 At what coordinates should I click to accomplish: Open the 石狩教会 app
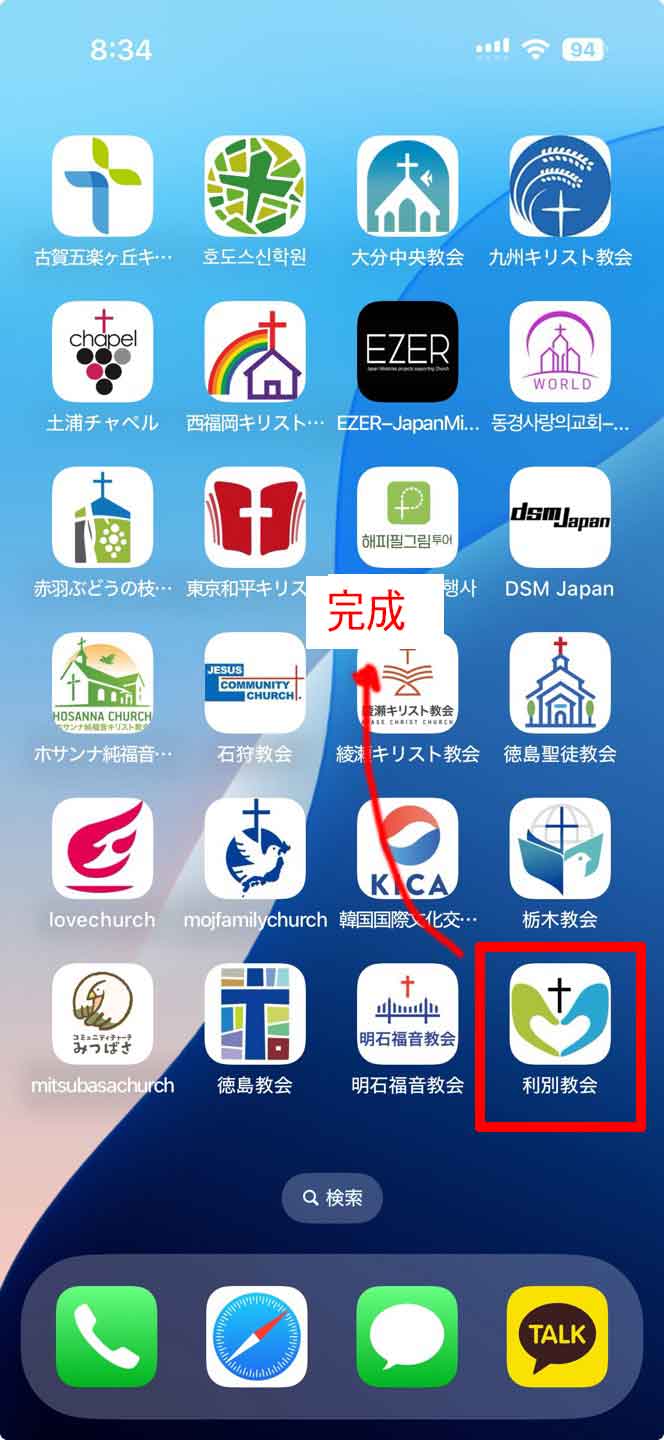(255, 682)
